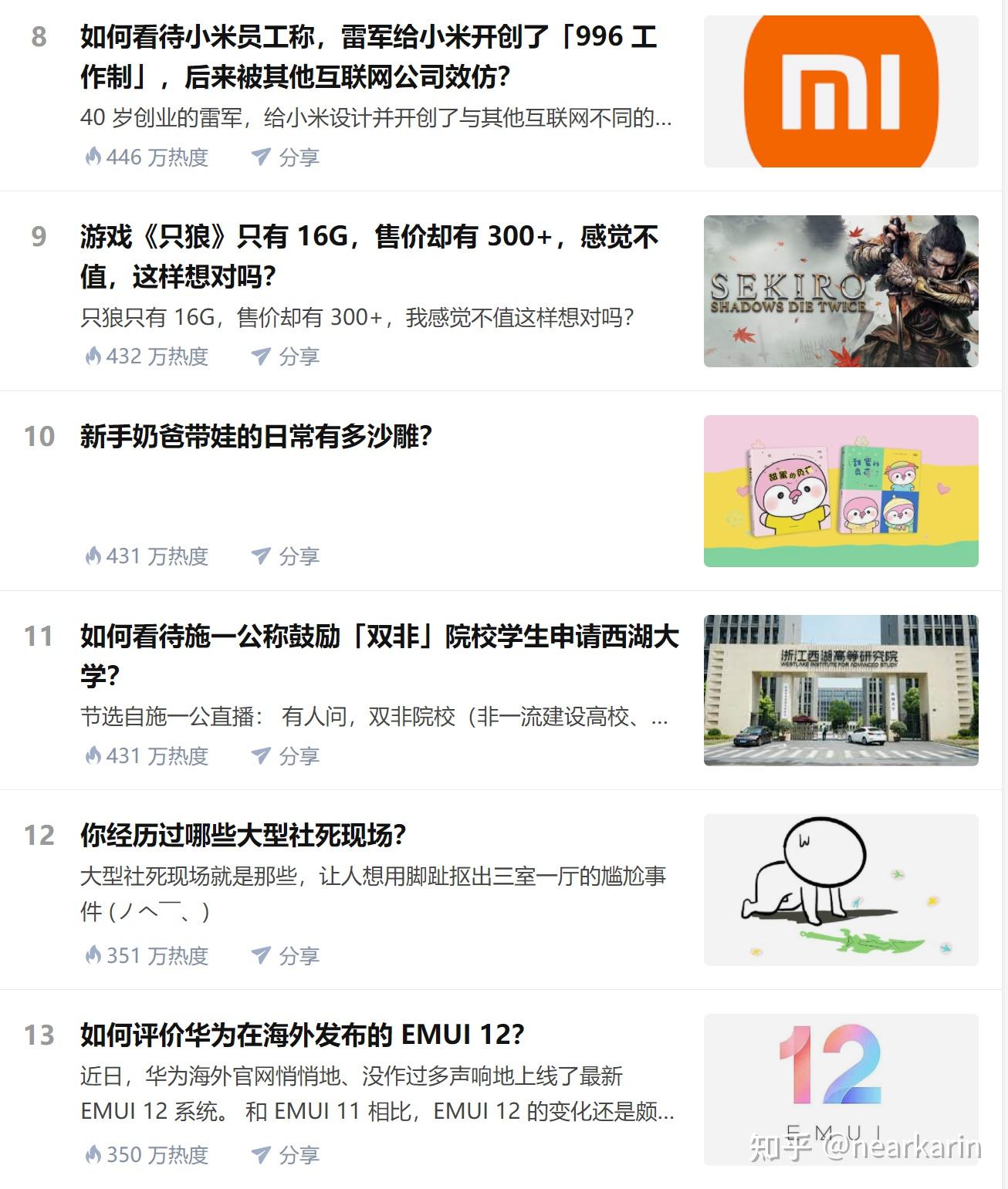Open the 新手奶爸带娃 question
The width and height of the screenshot is (1008, 1189).
coord(256,437)
